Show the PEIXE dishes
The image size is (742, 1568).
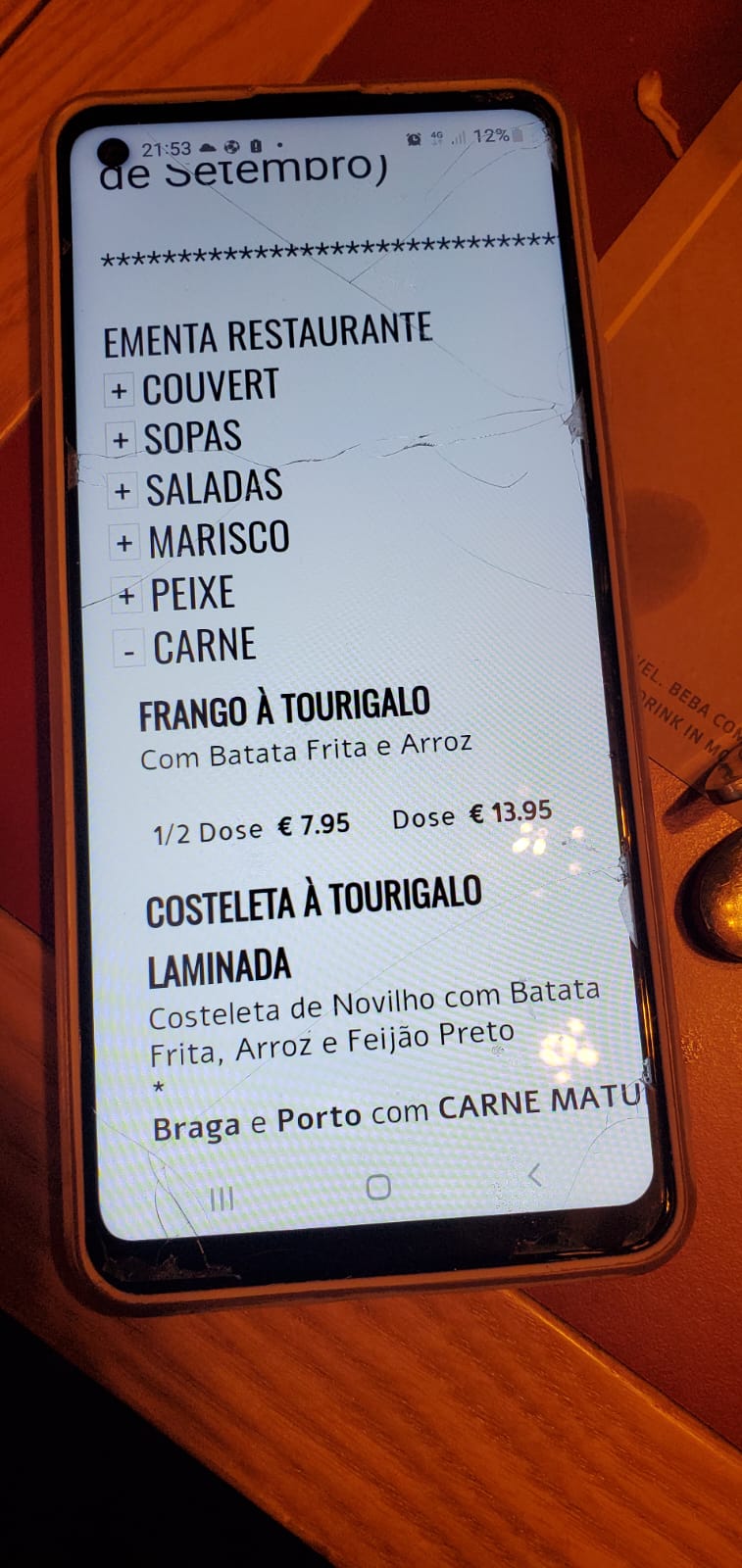click(x=126, y=595)
